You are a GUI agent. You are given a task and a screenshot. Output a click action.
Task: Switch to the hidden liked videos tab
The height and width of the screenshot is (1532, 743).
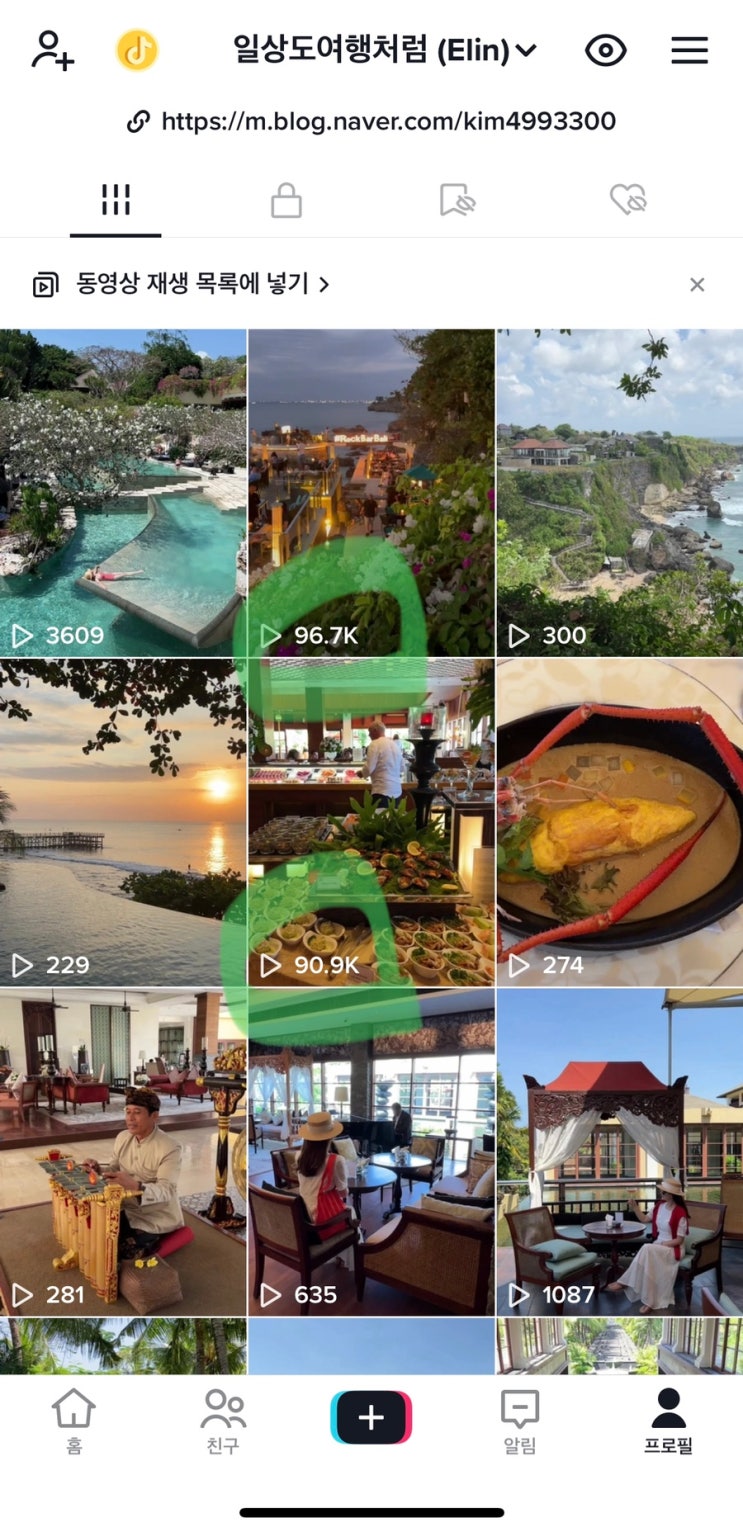pos(628,201)
